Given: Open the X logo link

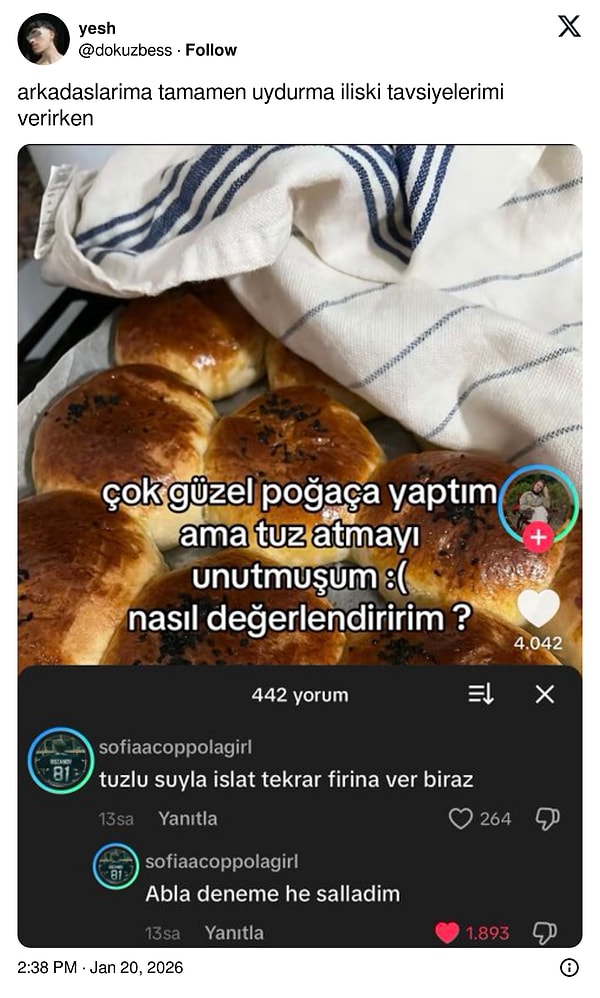Looking at the screenshot, I should 568,27.
